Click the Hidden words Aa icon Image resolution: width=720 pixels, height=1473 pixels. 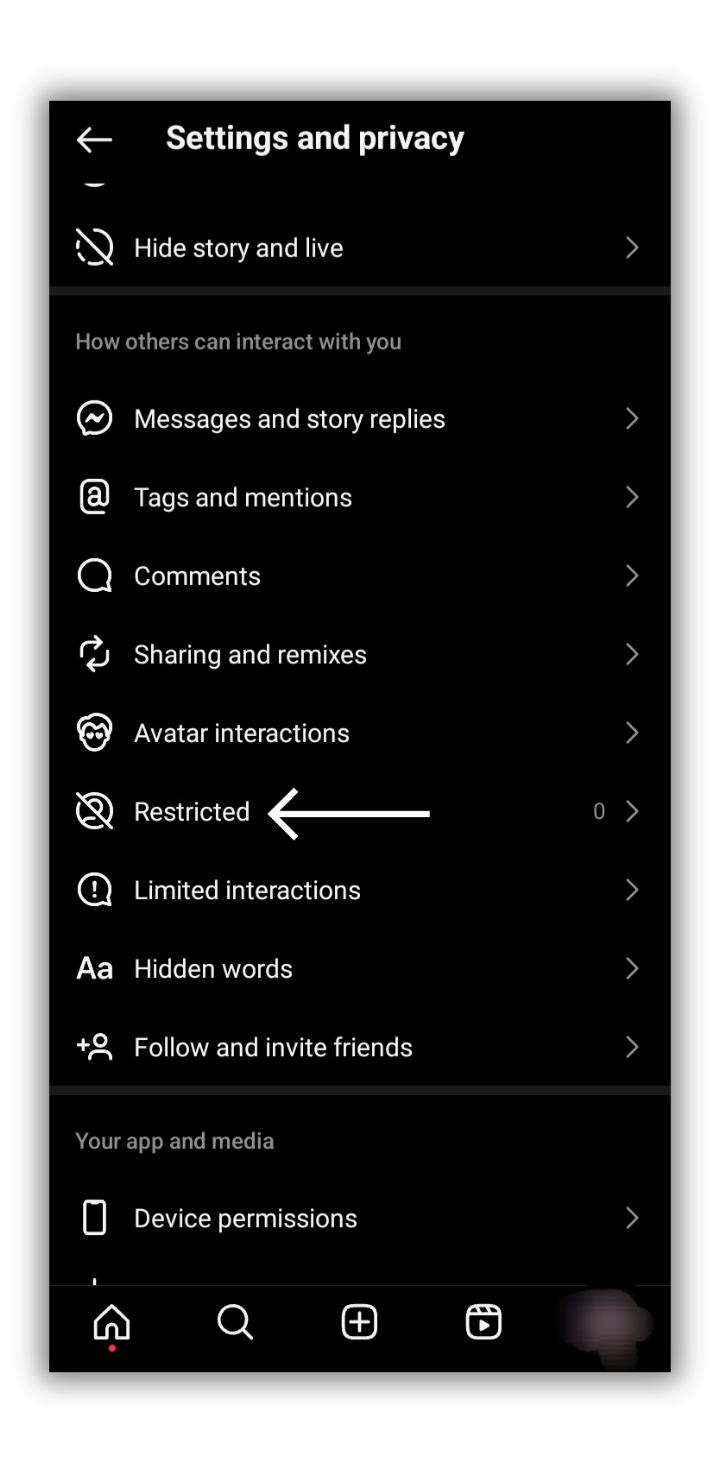point(94,968)
